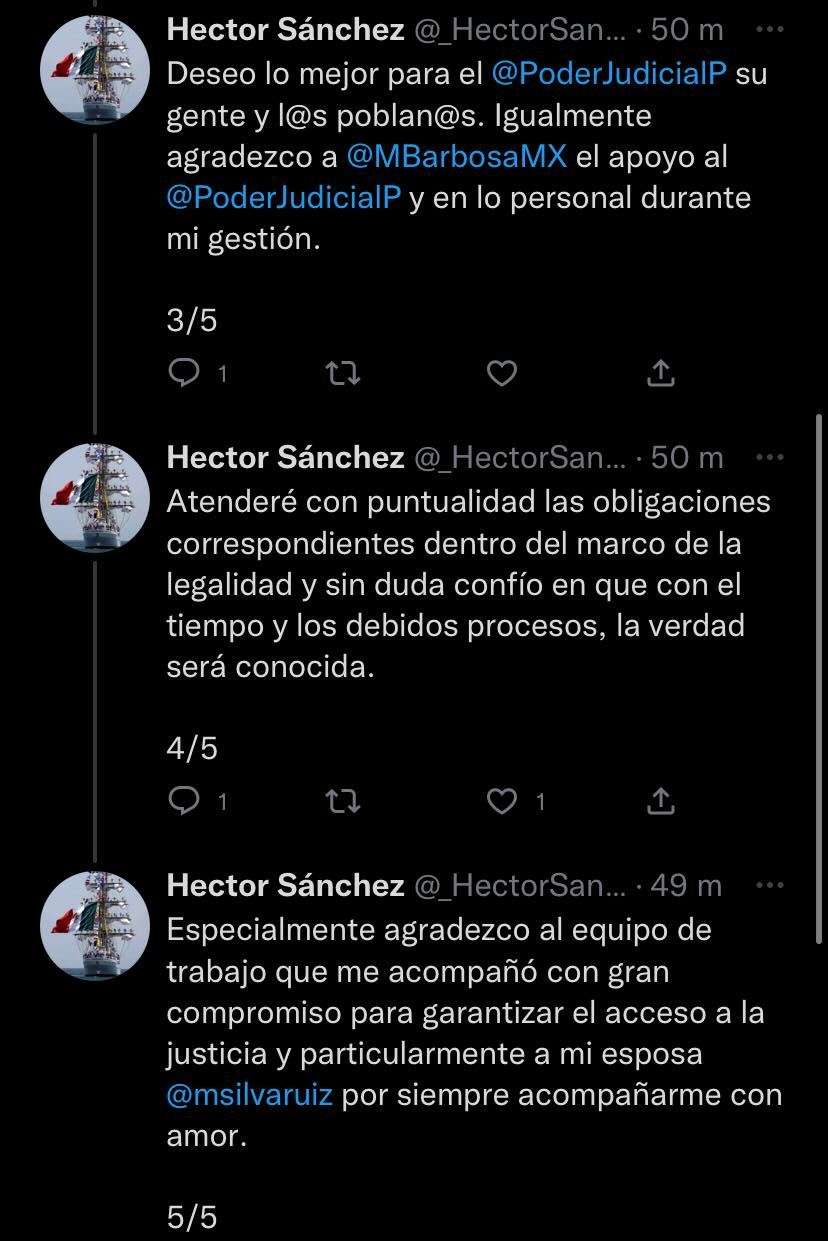Like the tweet numbered 3/5
The width and height of the screenshot is (828, 1241).
503,374
